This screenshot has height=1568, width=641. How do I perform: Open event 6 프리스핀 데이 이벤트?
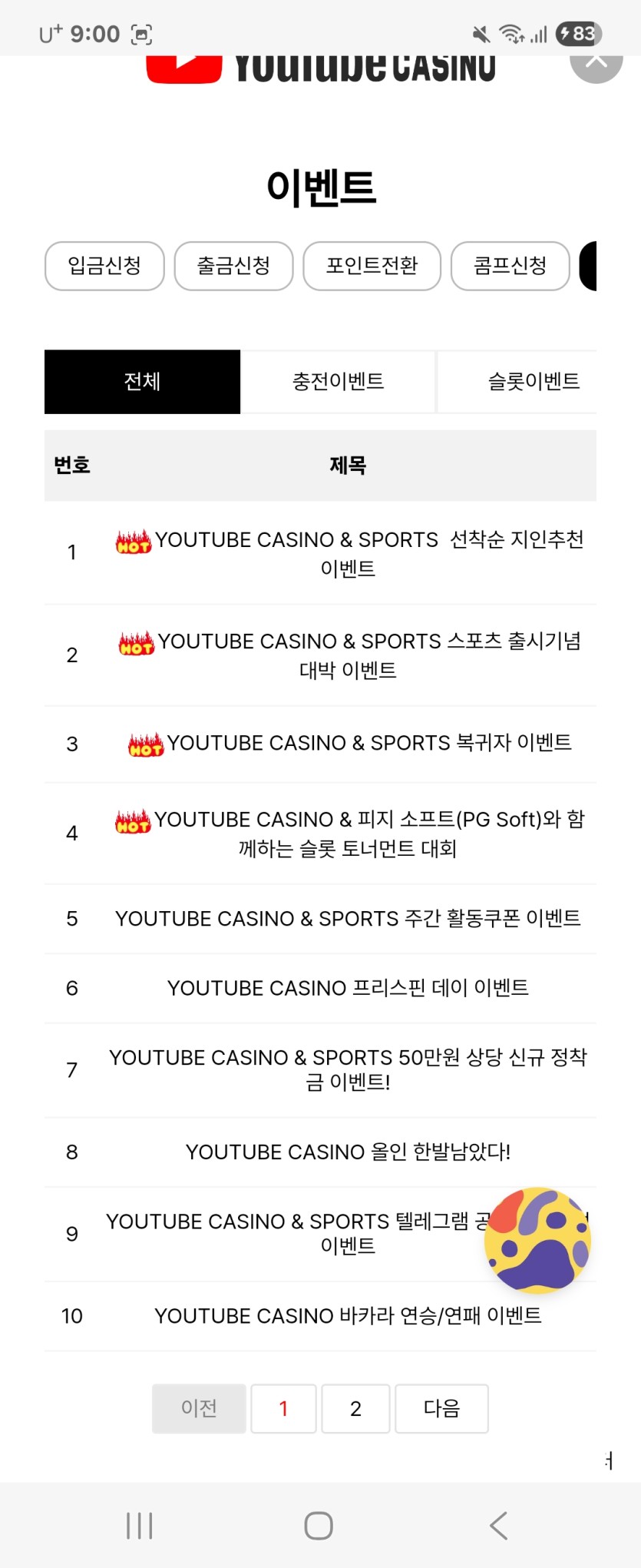(348, 988)
